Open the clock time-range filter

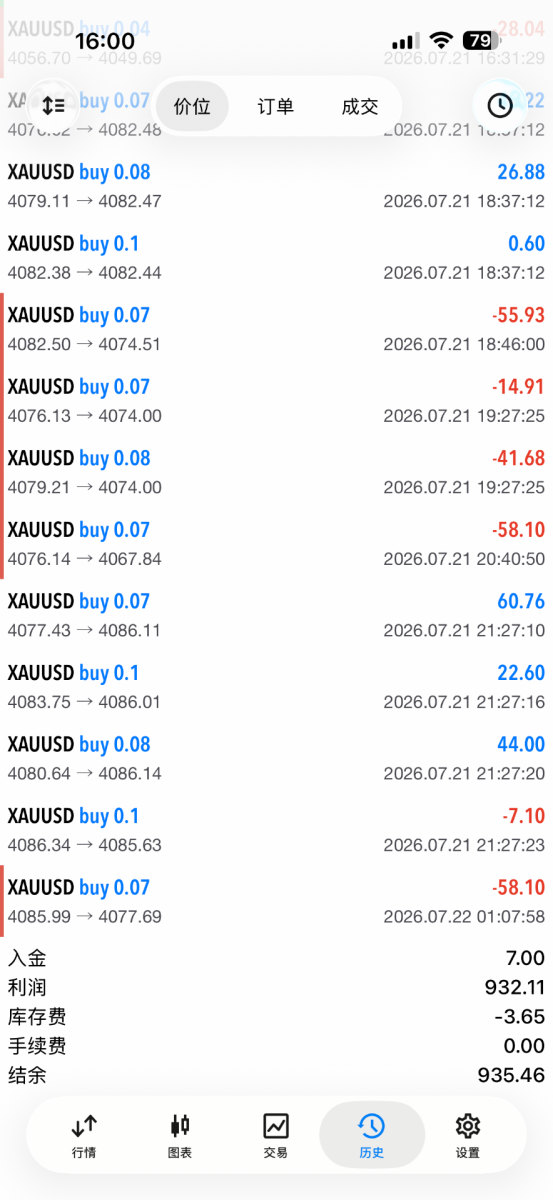[499, 105]
